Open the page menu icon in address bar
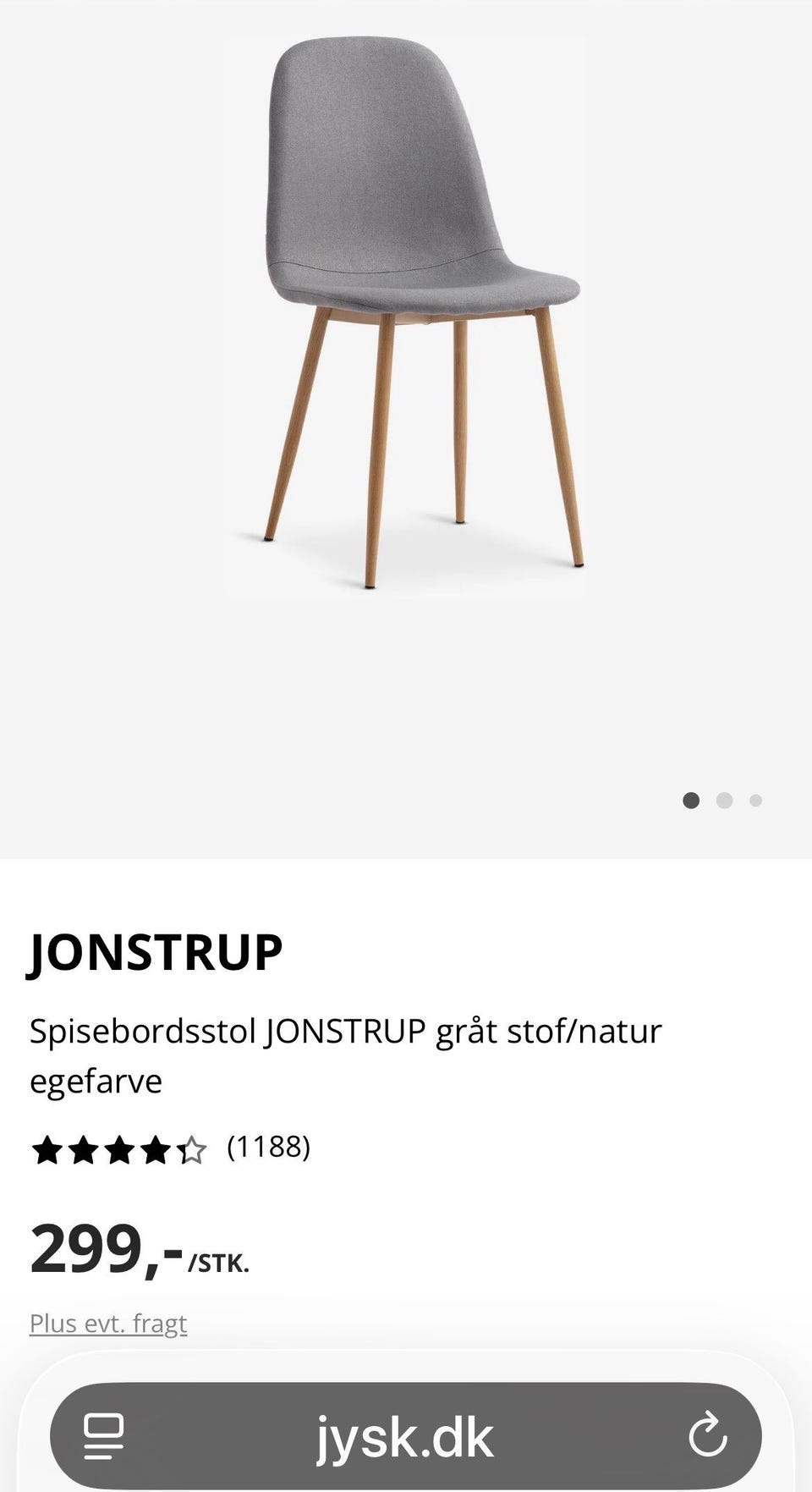Image resolution: width=812 pixels, height=1492 pixels. point(104,1436)
